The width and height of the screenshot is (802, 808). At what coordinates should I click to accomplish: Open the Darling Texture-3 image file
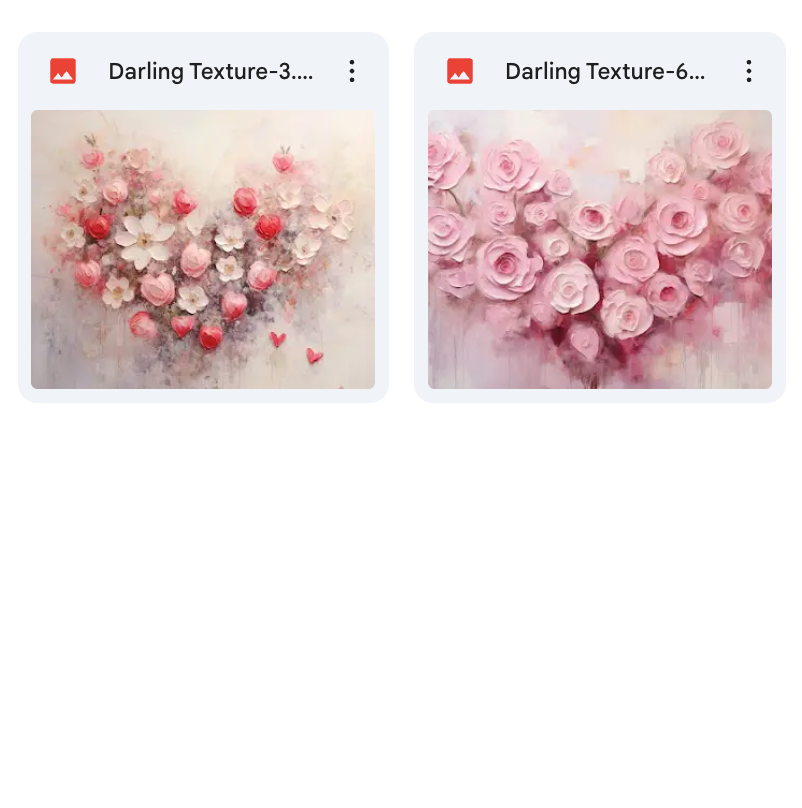(x=203, y=249)
